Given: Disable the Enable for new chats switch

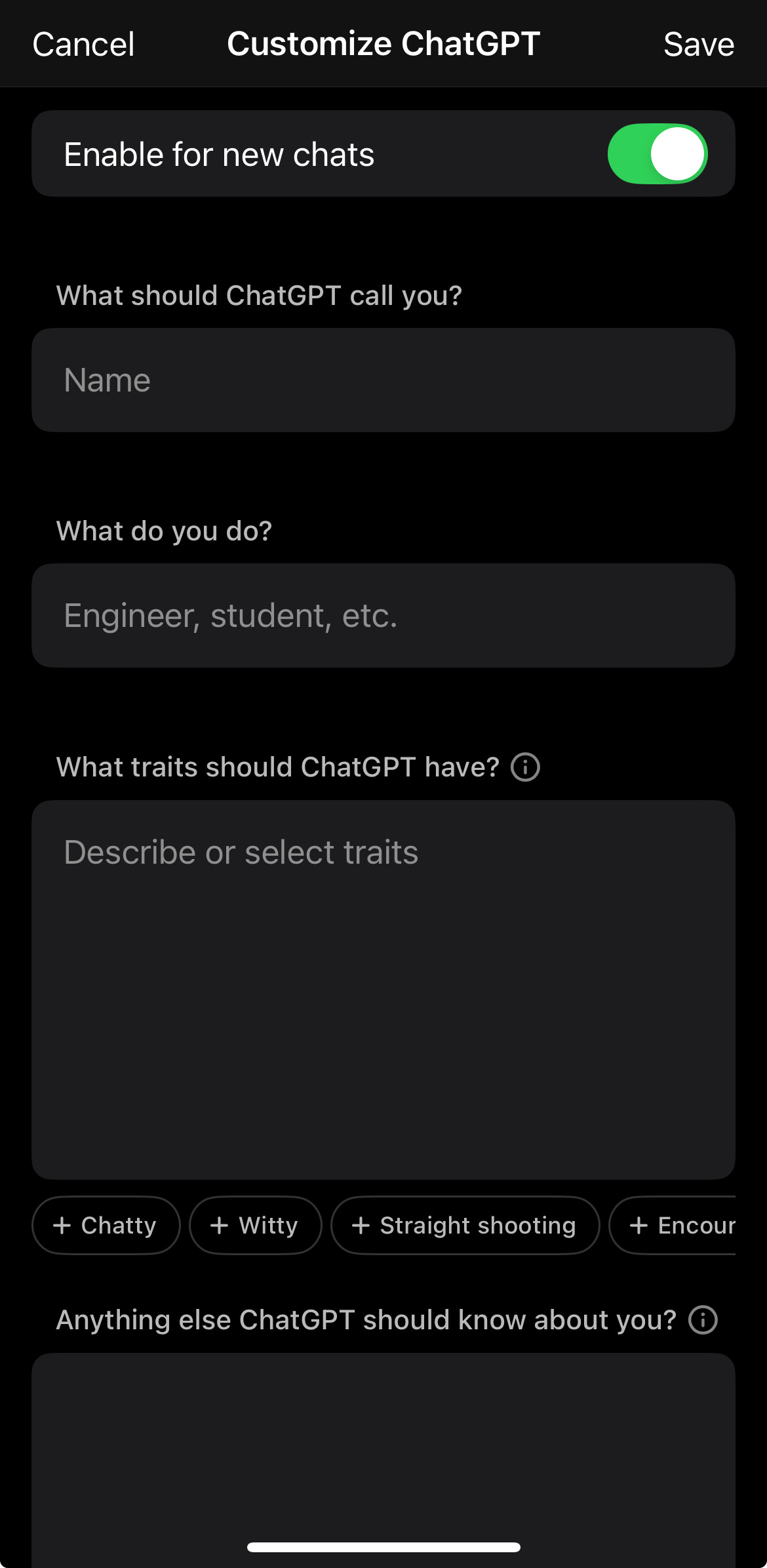Looking at the screenshot, I should (657, 154).
